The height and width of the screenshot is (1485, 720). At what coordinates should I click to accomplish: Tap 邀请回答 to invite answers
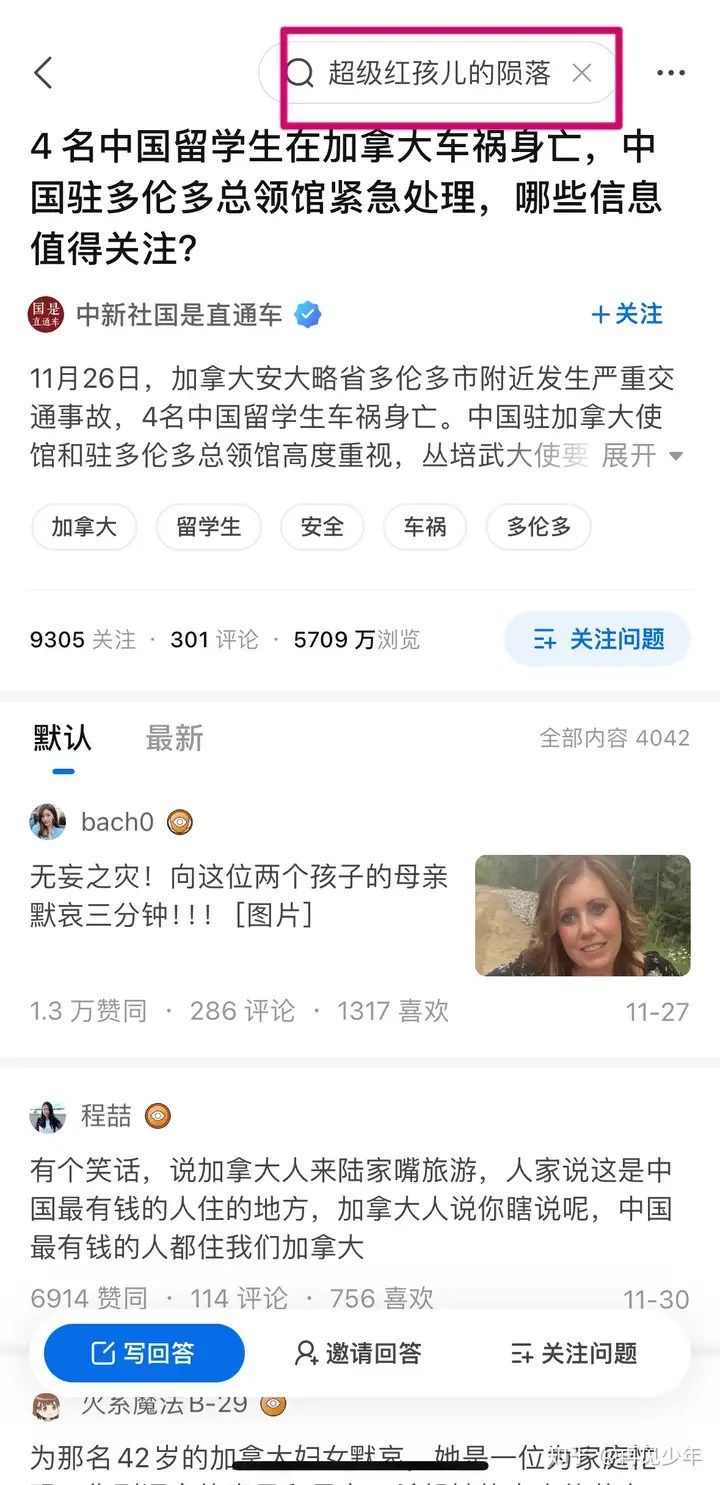(x=358, y=1353)
